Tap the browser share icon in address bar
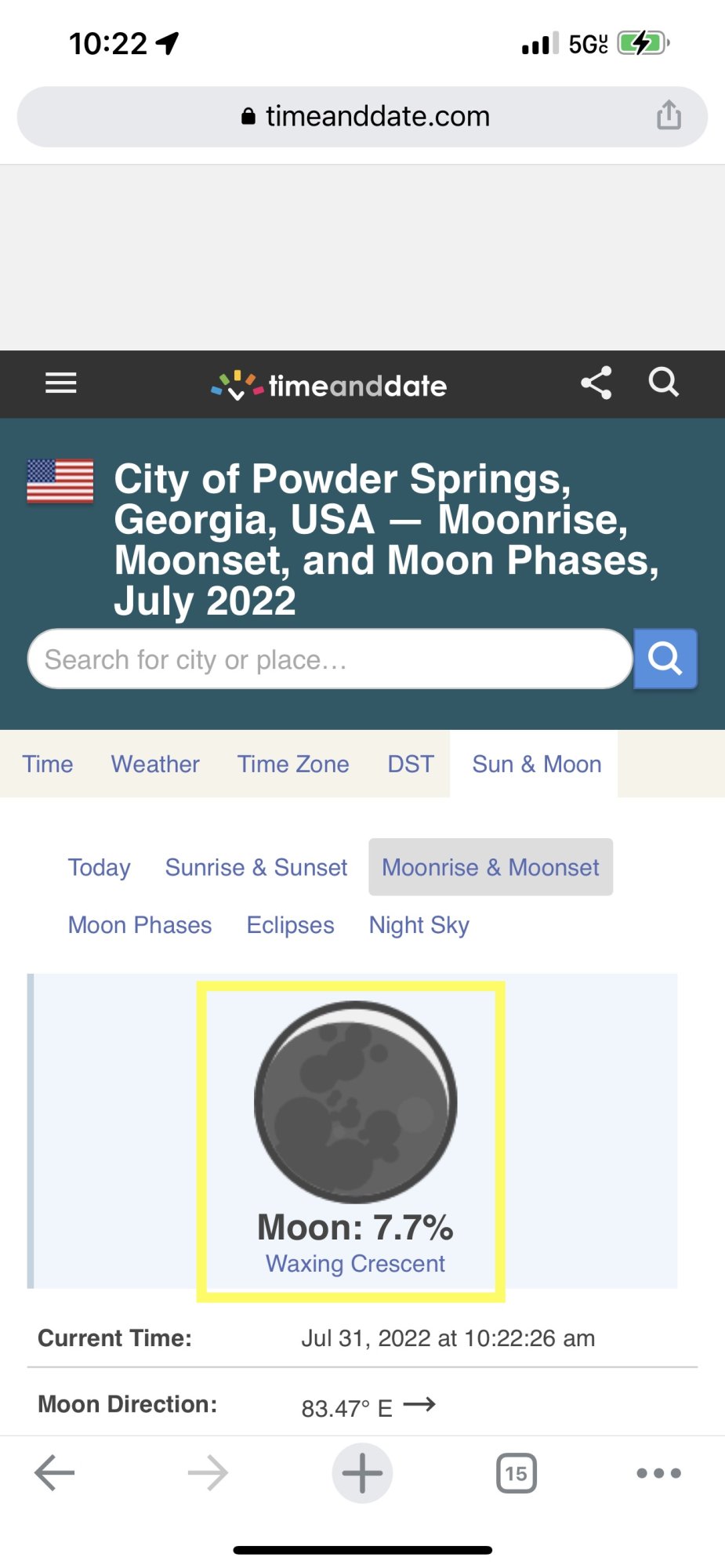Viewport: 725px width, 1568px height. point(669,114)
